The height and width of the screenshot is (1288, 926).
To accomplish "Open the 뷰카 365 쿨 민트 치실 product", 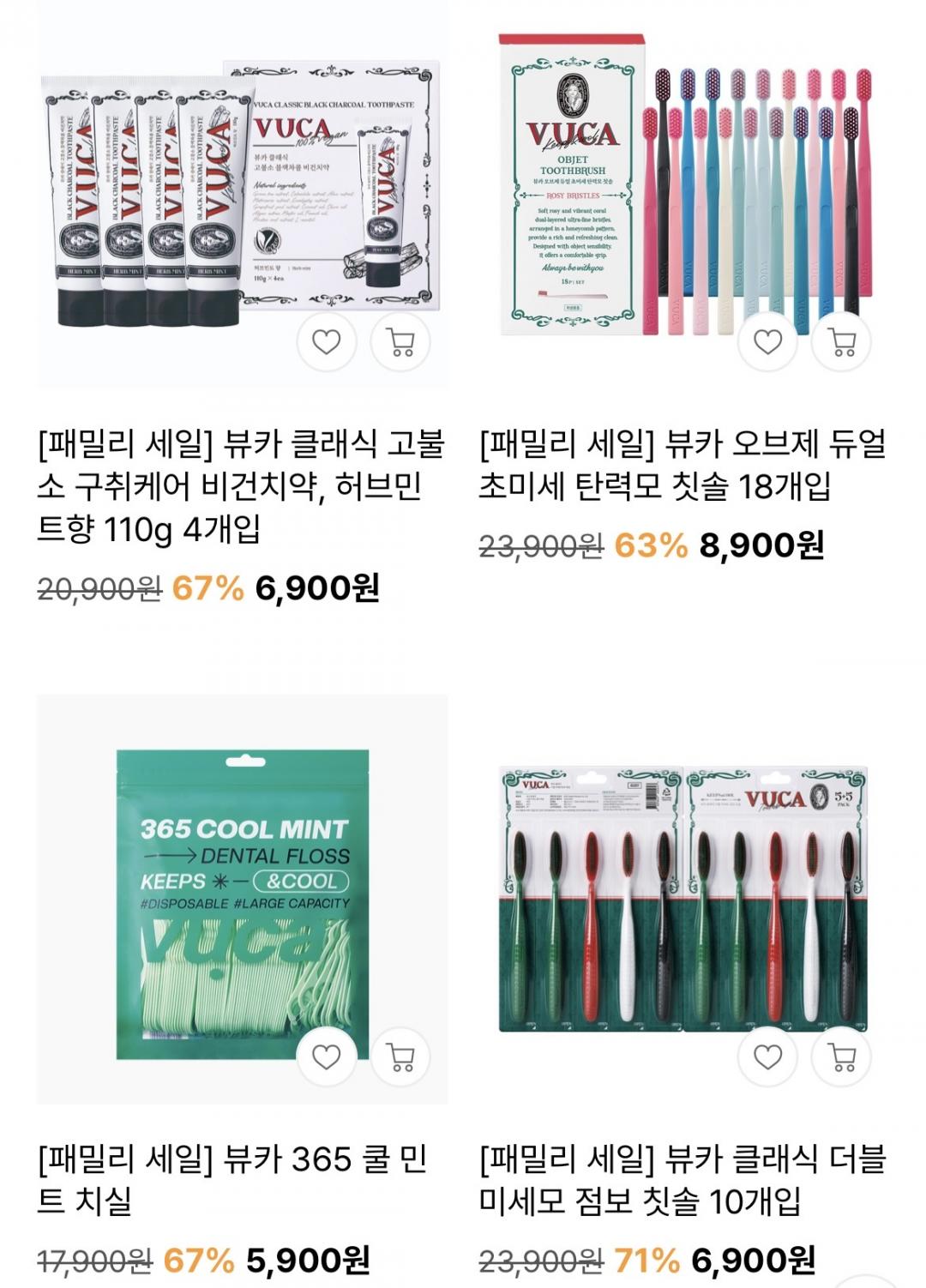I will [231, 1180].
